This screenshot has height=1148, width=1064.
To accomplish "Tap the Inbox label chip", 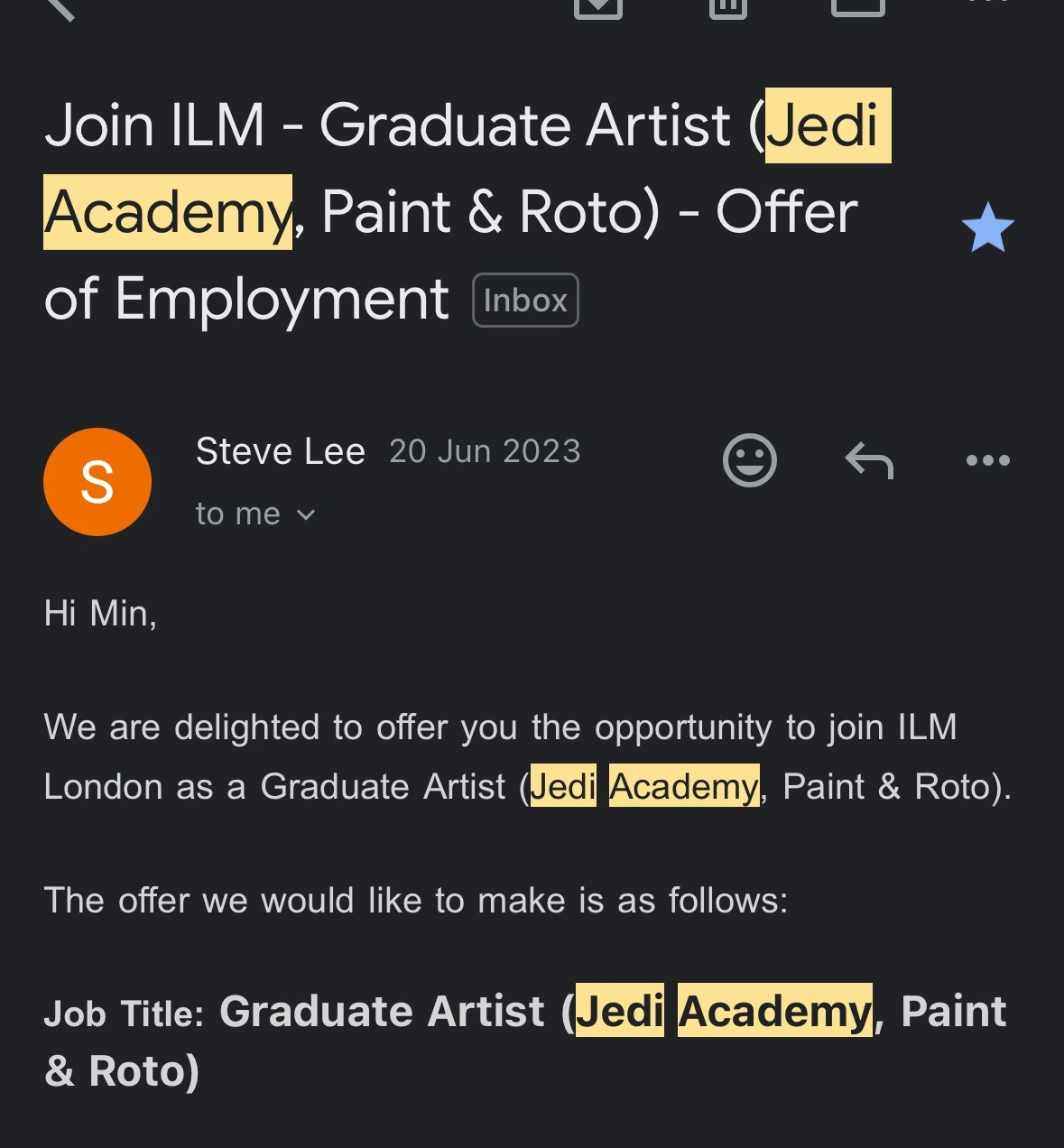I will tap(525, 301).
